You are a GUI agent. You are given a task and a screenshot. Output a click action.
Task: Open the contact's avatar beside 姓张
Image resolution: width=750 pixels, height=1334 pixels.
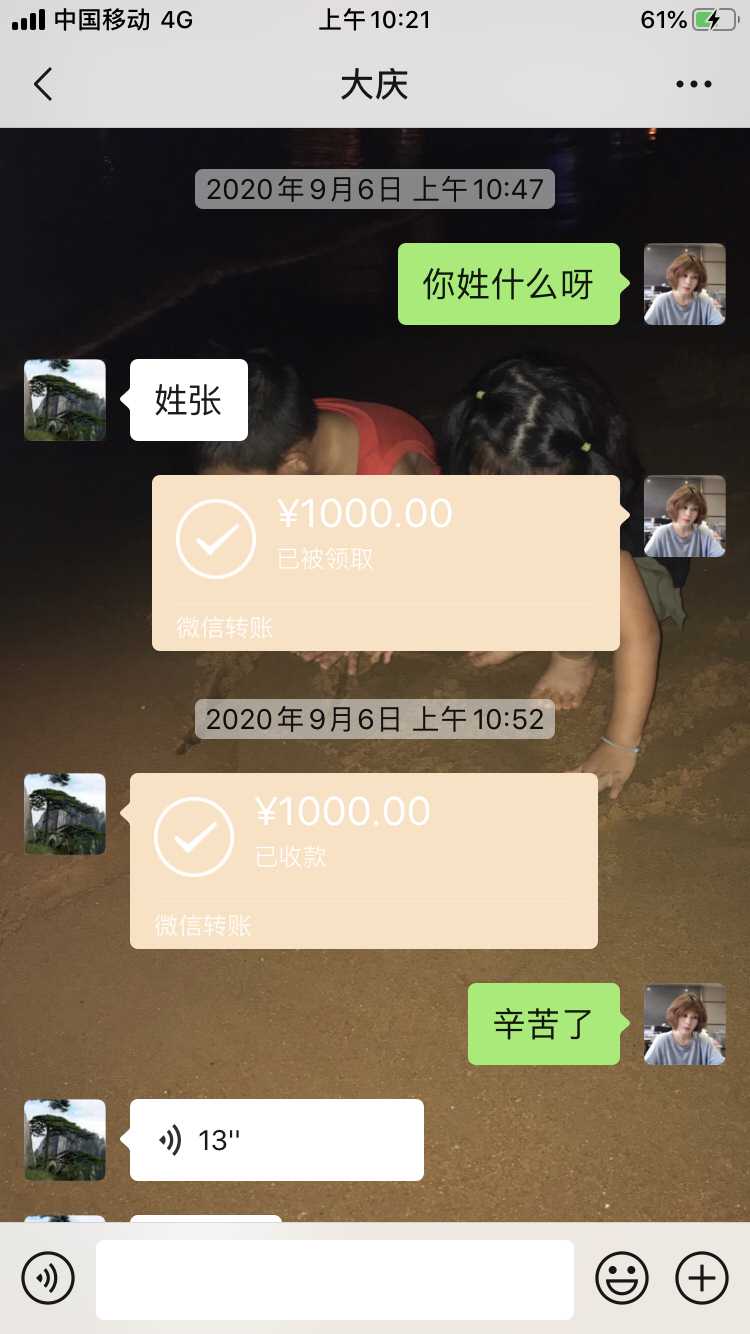point(65,400)
